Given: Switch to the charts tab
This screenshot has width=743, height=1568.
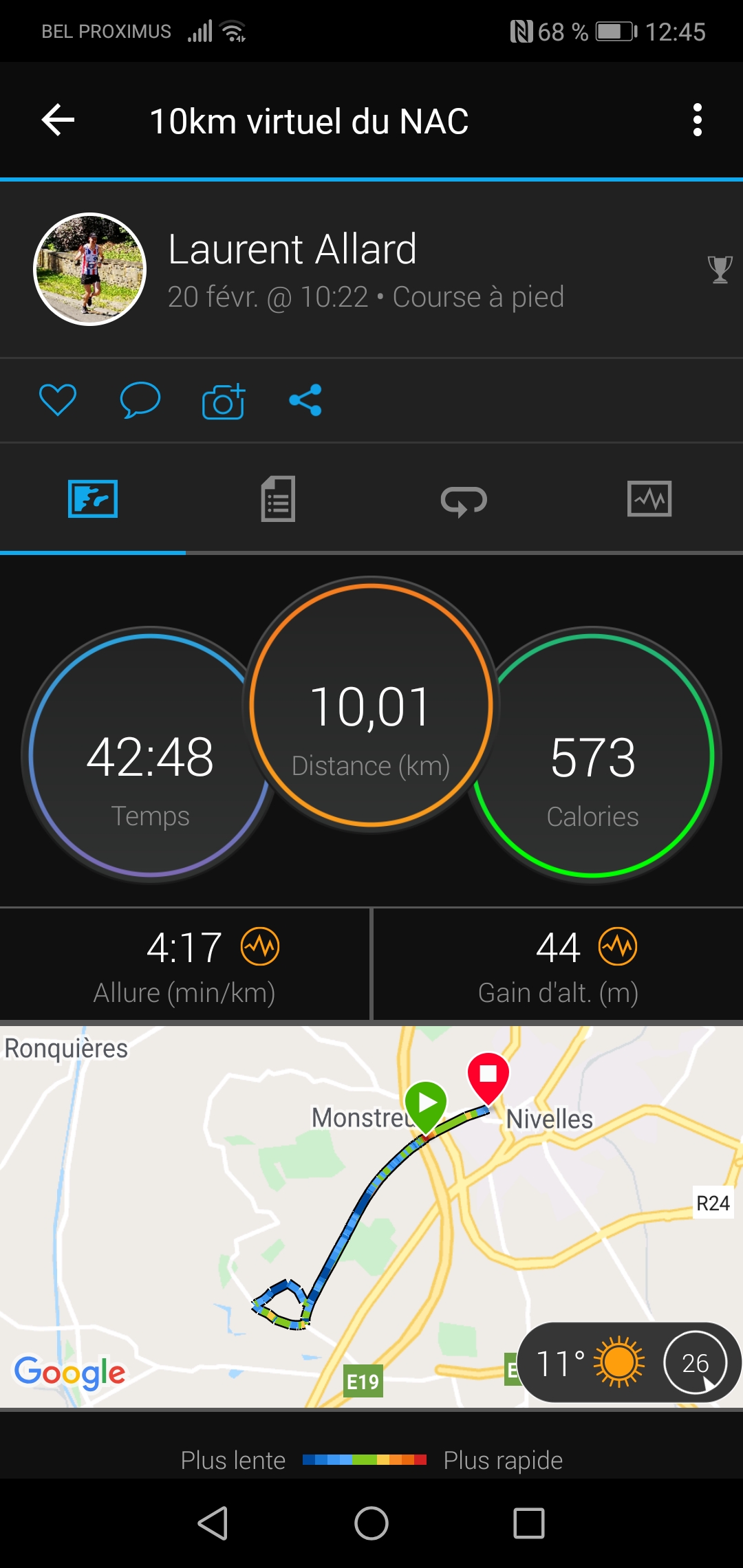Looking at the screenshot, I should tap(649, 499).
